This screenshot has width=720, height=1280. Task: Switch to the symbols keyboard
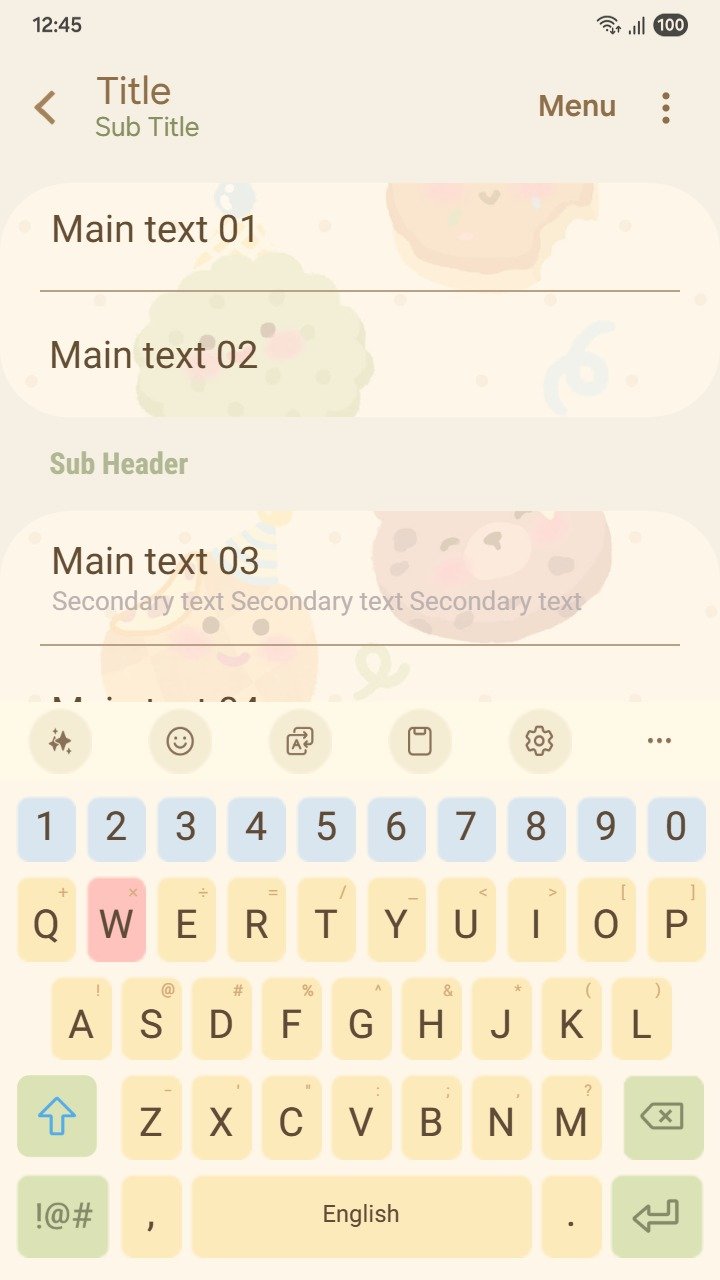coord(63,1216)
